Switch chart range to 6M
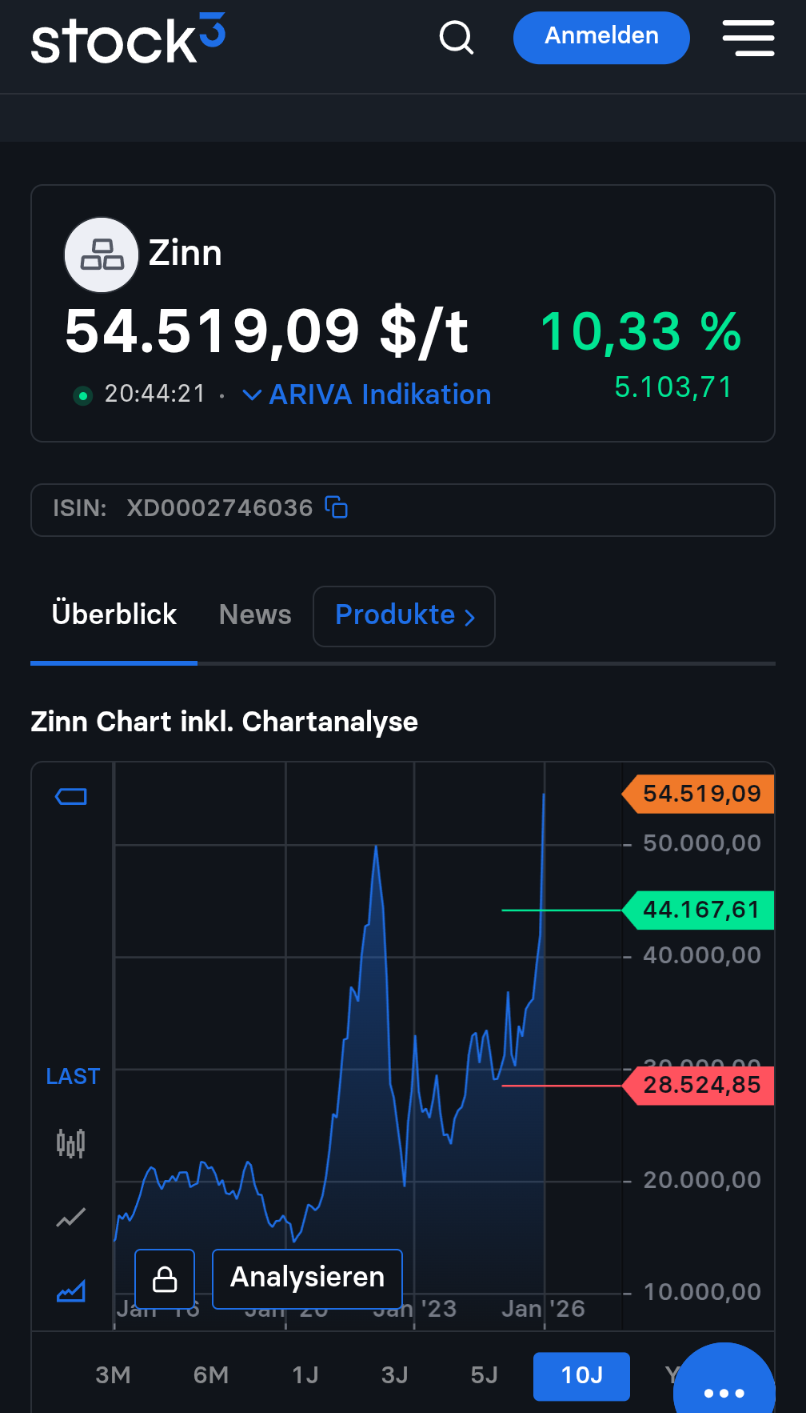This screenshot has width=806, height=1413. 211,1375
